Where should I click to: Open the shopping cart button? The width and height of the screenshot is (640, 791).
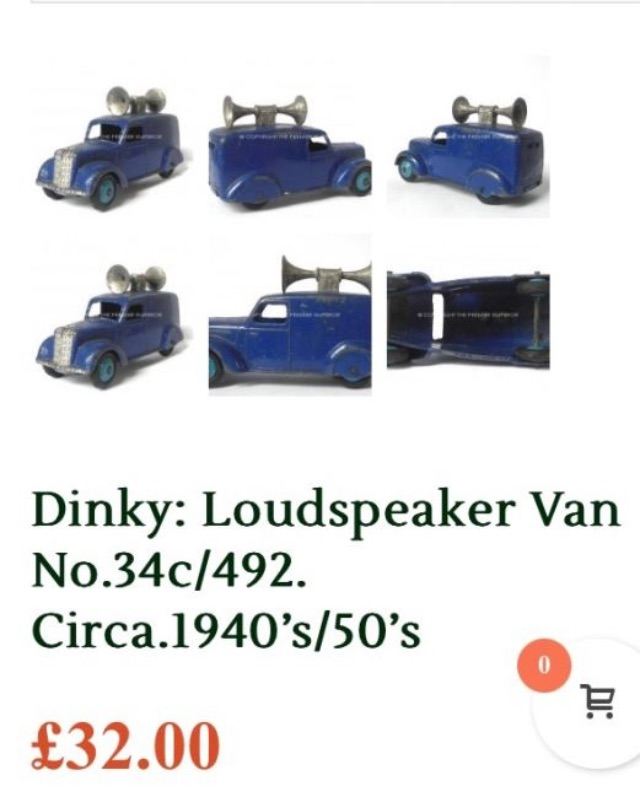[x=597, y=701]
